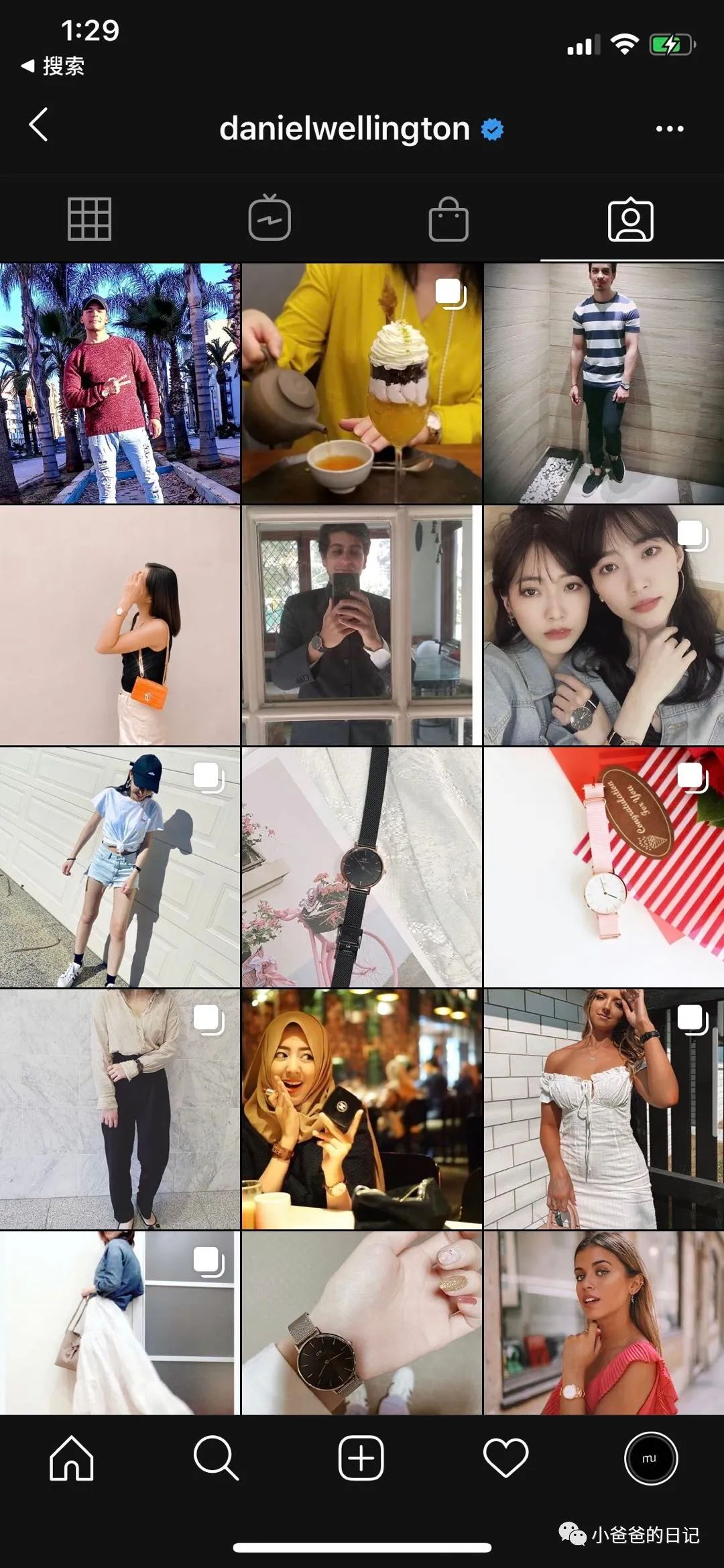This screenshot has width=724, height=1568.
Task: Go back from danielwellington profile
Action: click(39, 125)
